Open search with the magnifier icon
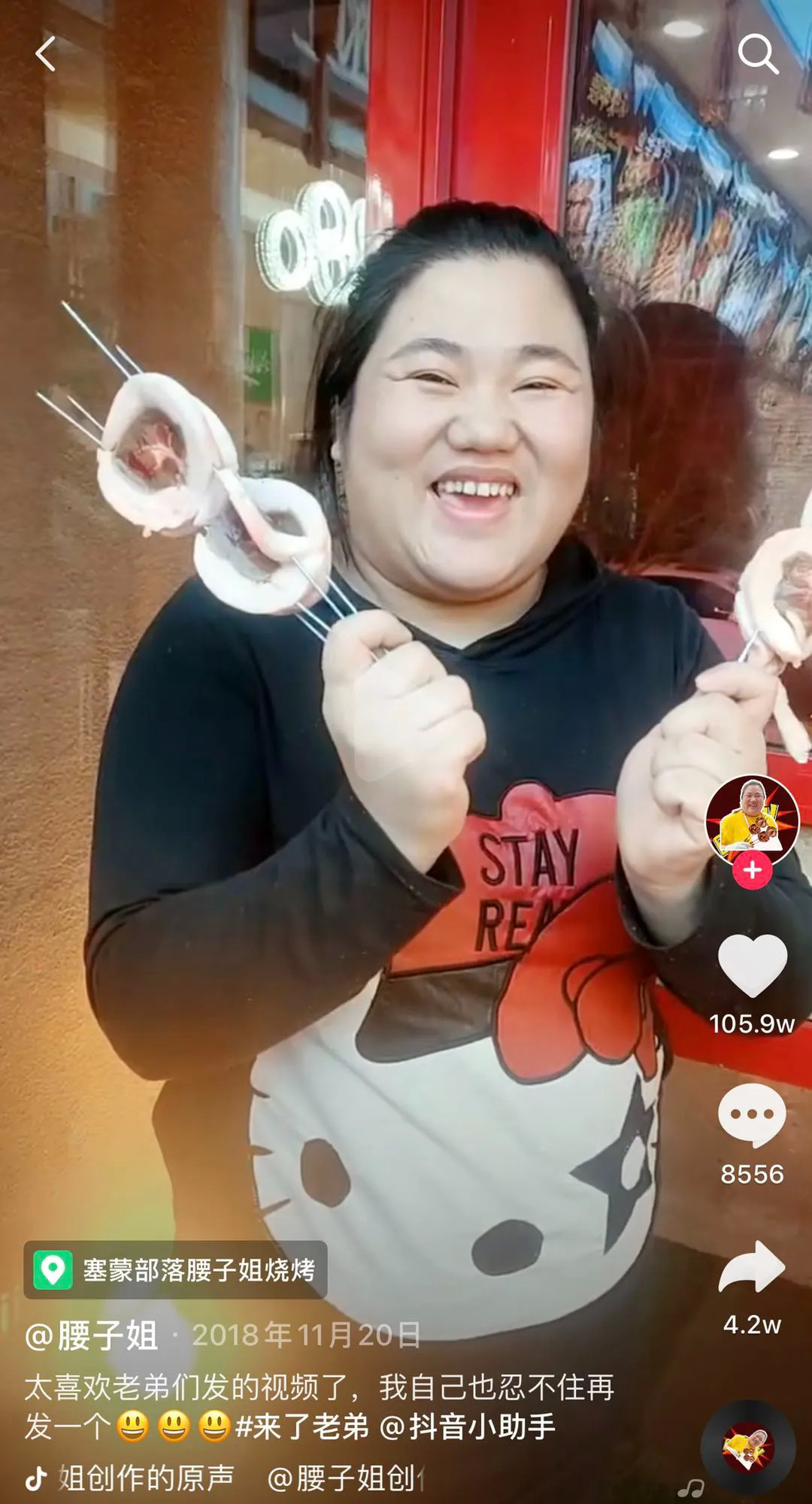Image resolution: width=812 pixels, height=1504 pixels. pos(756,54)
